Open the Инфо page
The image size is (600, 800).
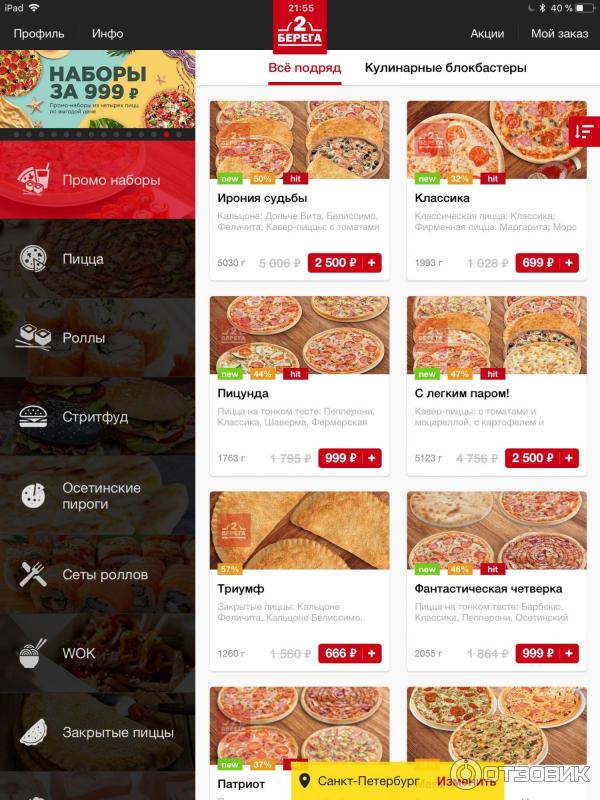click(107, 33)
